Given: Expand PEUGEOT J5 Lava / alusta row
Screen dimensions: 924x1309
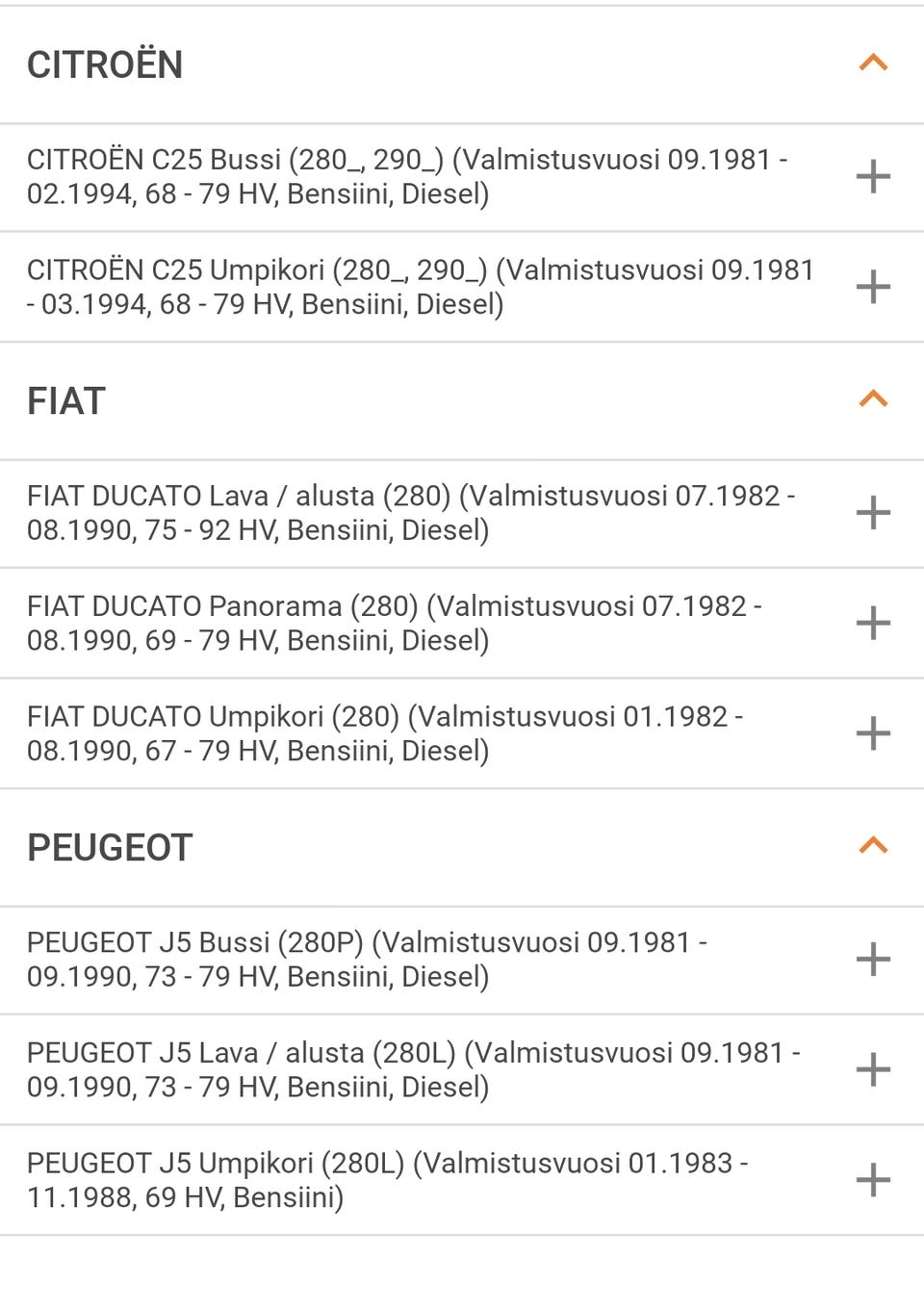Looking at the screenshot, I should coord(872,1069).
